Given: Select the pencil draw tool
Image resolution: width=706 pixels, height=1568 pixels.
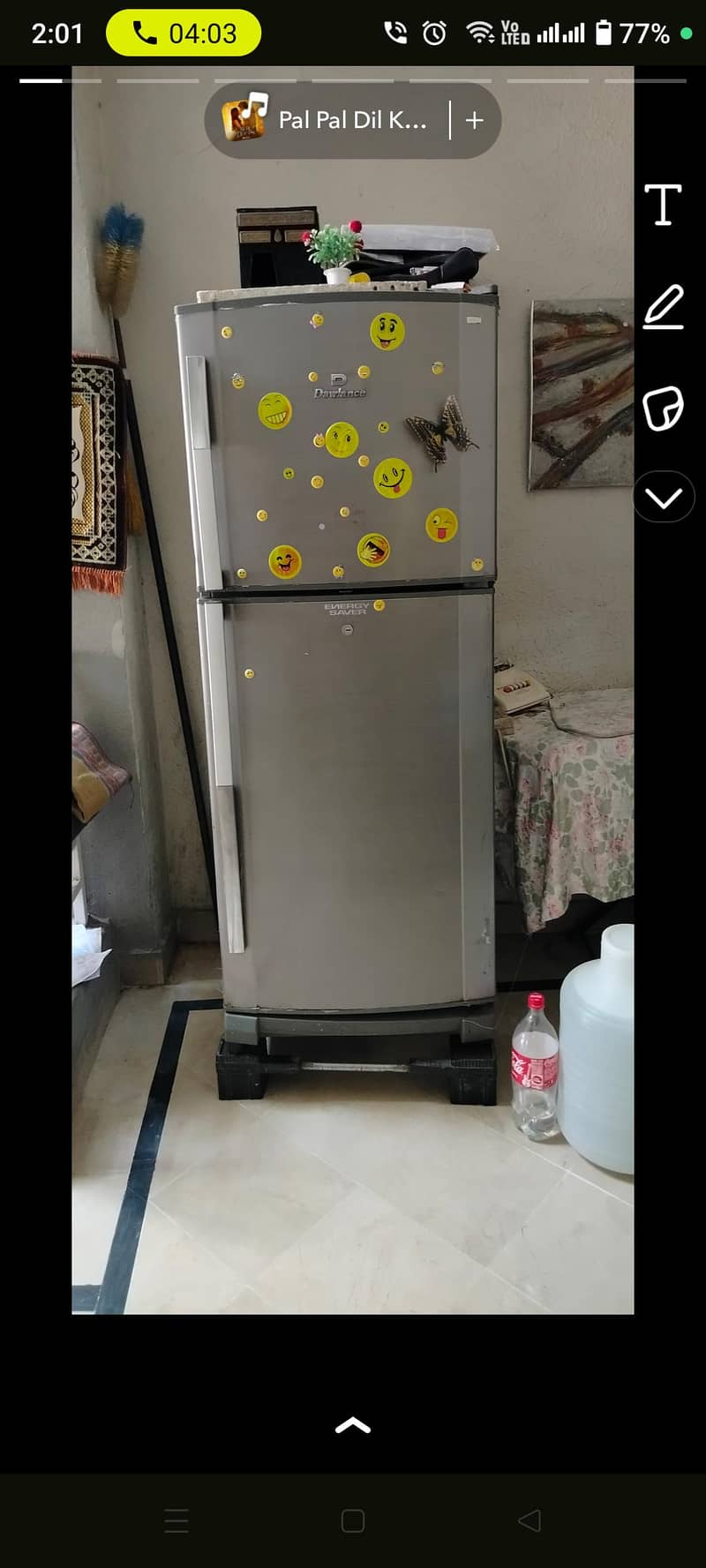Looking at the screenshot, I should pos(663,307).
